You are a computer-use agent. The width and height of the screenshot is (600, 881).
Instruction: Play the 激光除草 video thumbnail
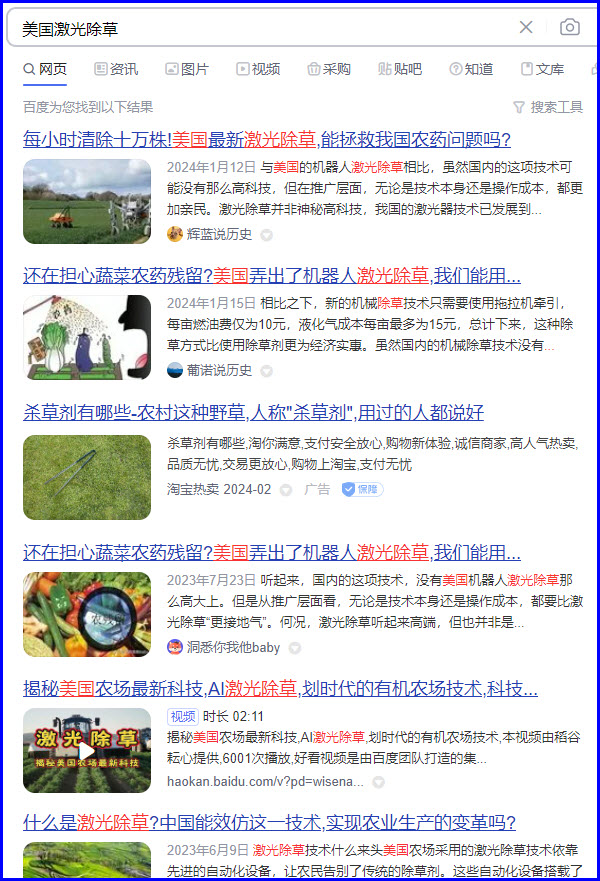click(x=87, y=750)
